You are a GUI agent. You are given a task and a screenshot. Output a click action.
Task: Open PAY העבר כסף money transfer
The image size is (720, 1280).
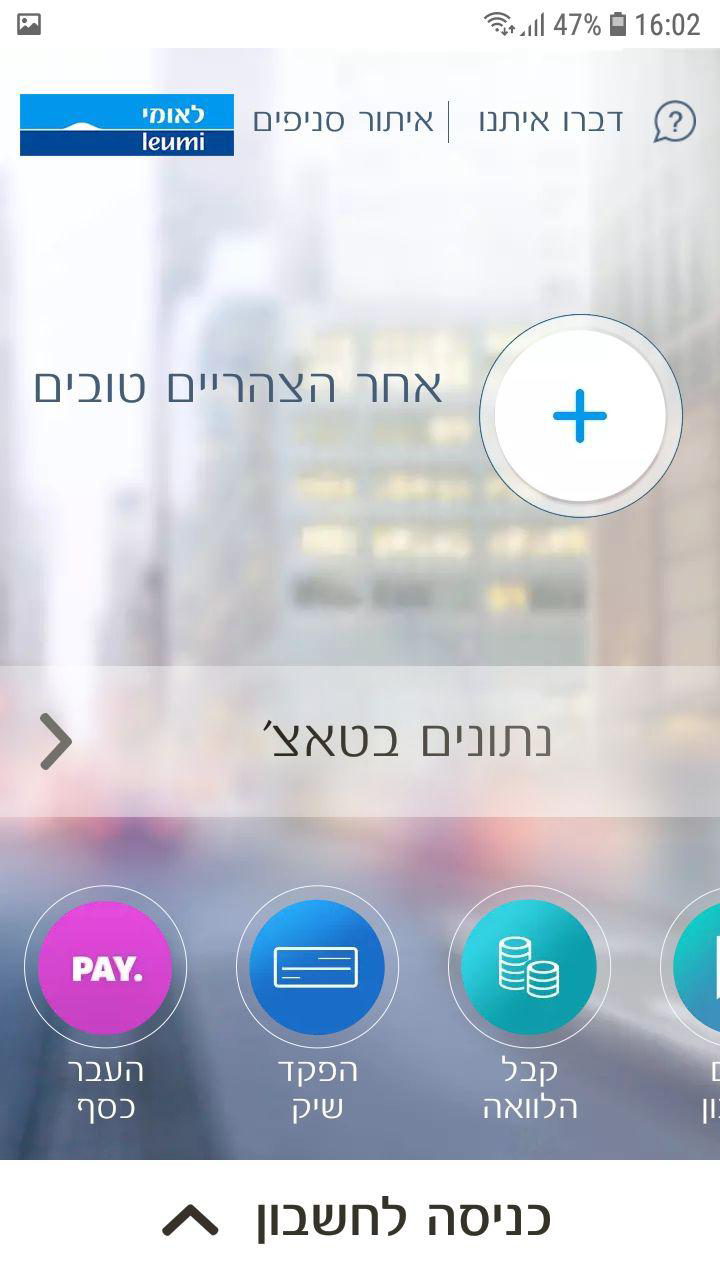[x=105, y=967]
